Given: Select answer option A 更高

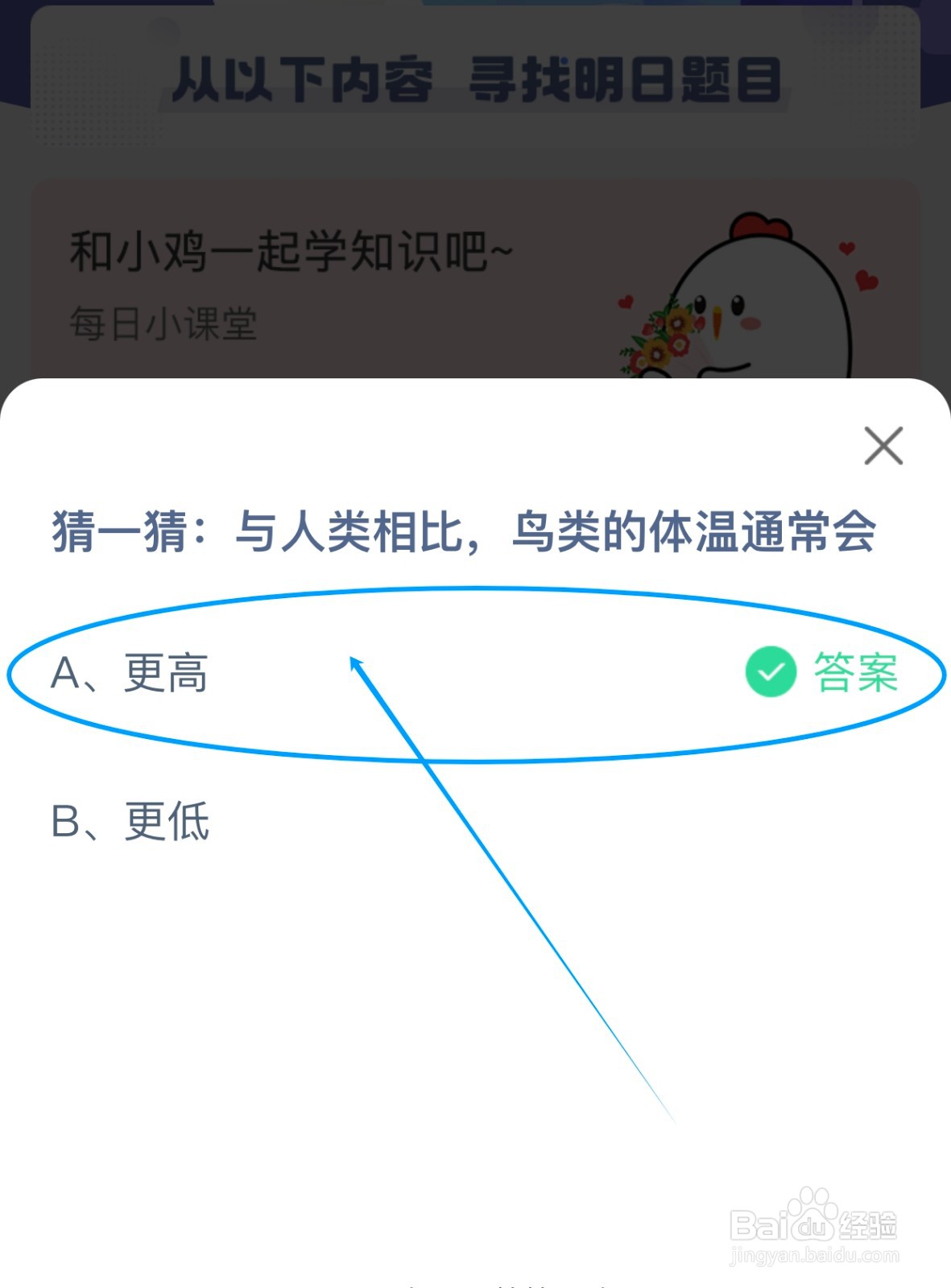Looking at the screenshot, I should pos(129,676).
